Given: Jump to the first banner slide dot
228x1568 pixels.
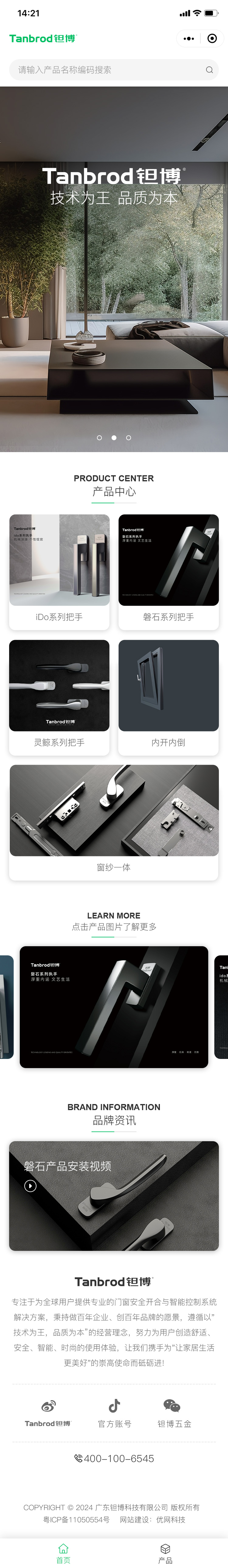Looking at the screenshot, I should pyautogui.click(x=100, y=438).
